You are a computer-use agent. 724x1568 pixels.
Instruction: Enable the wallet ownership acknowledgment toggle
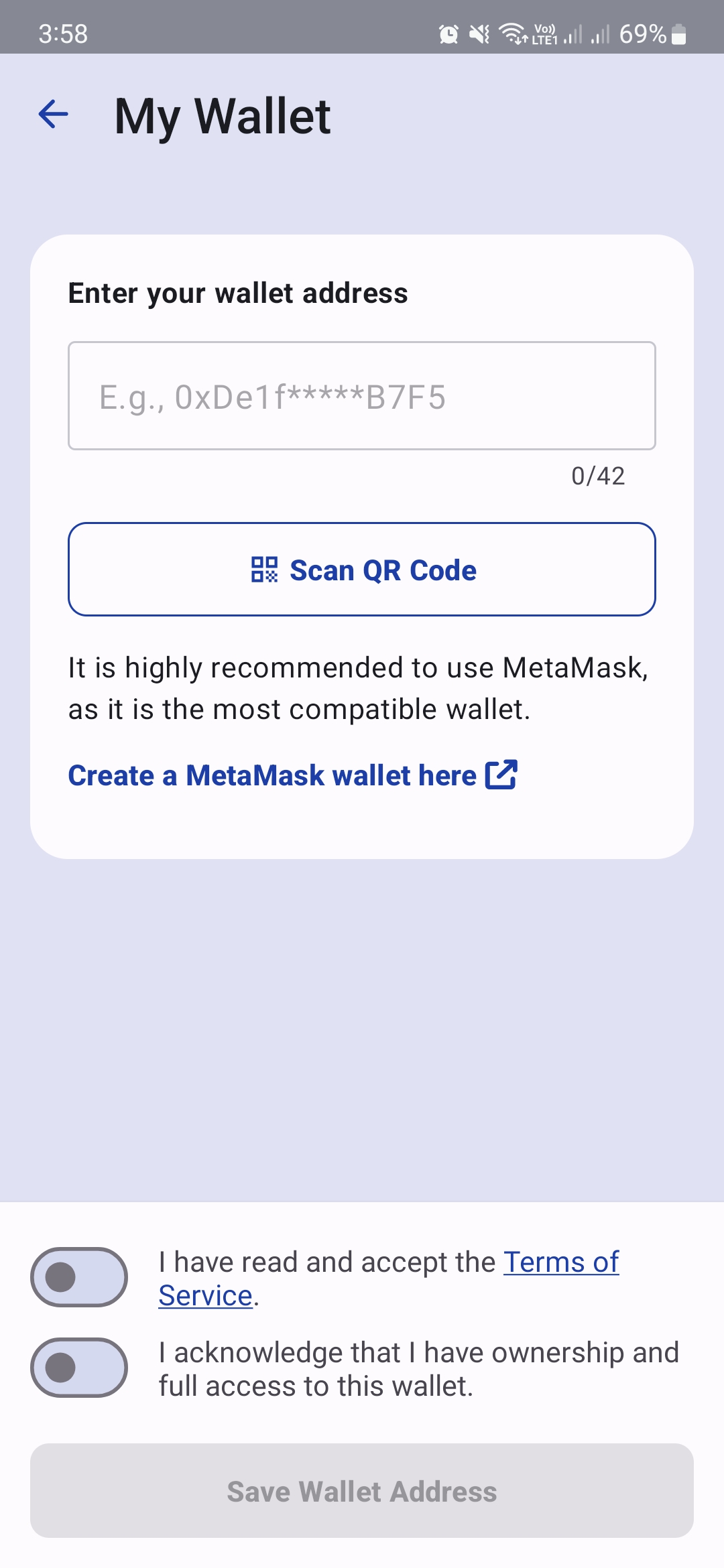pos(78,1366)
